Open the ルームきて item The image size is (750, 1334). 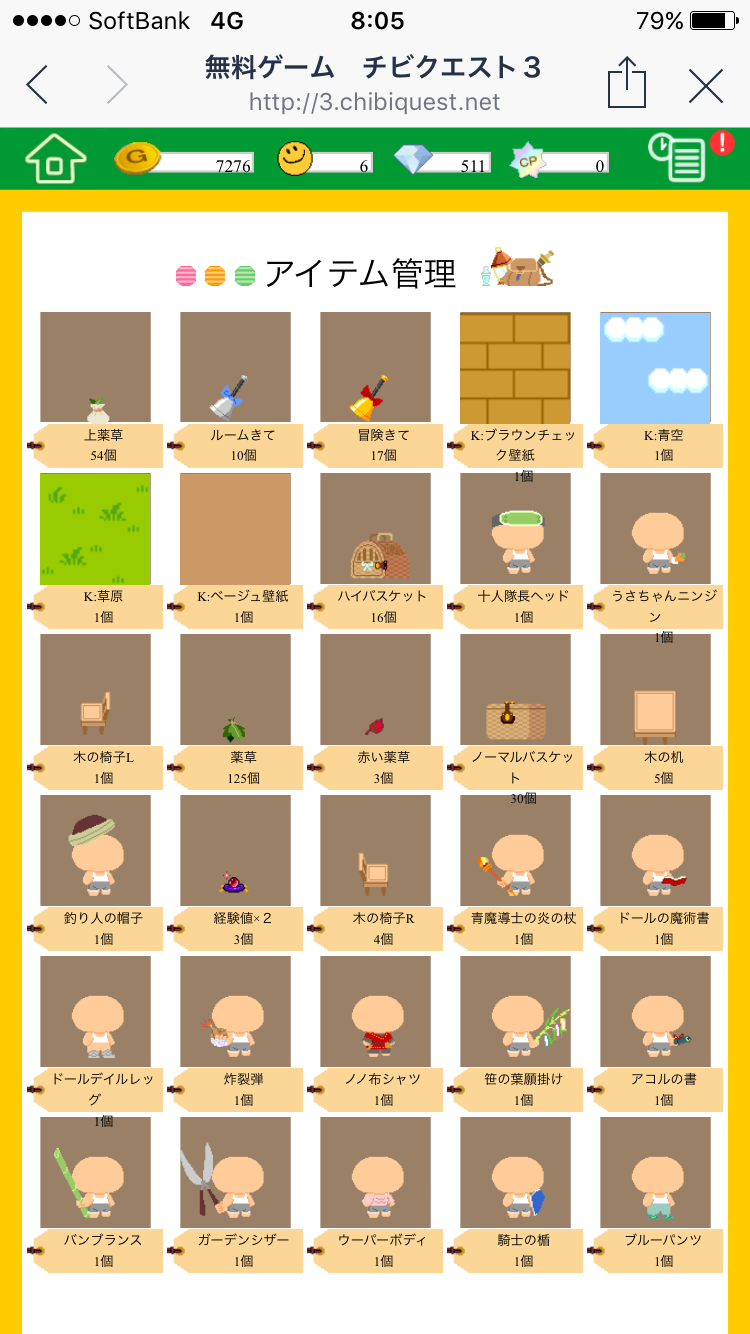[x=235, y=367]
